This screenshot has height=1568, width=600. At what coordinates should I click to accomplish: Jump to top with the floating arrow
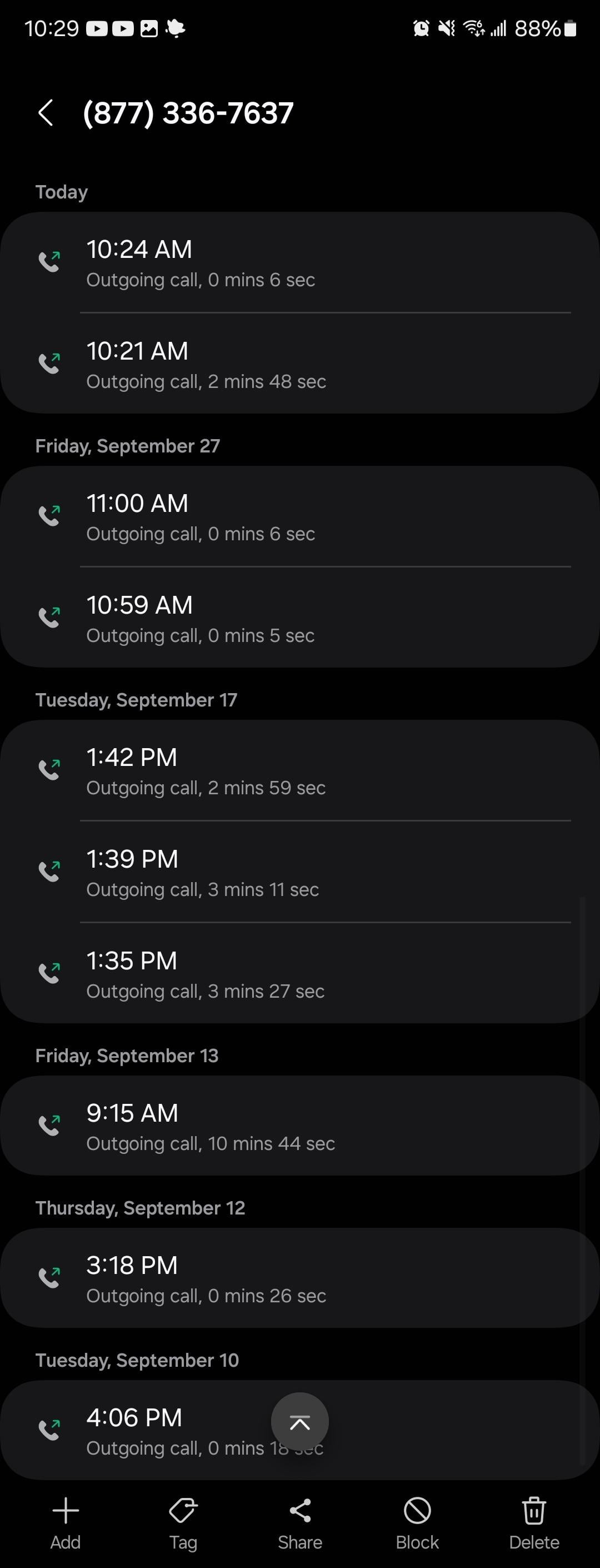(300, 1422)
